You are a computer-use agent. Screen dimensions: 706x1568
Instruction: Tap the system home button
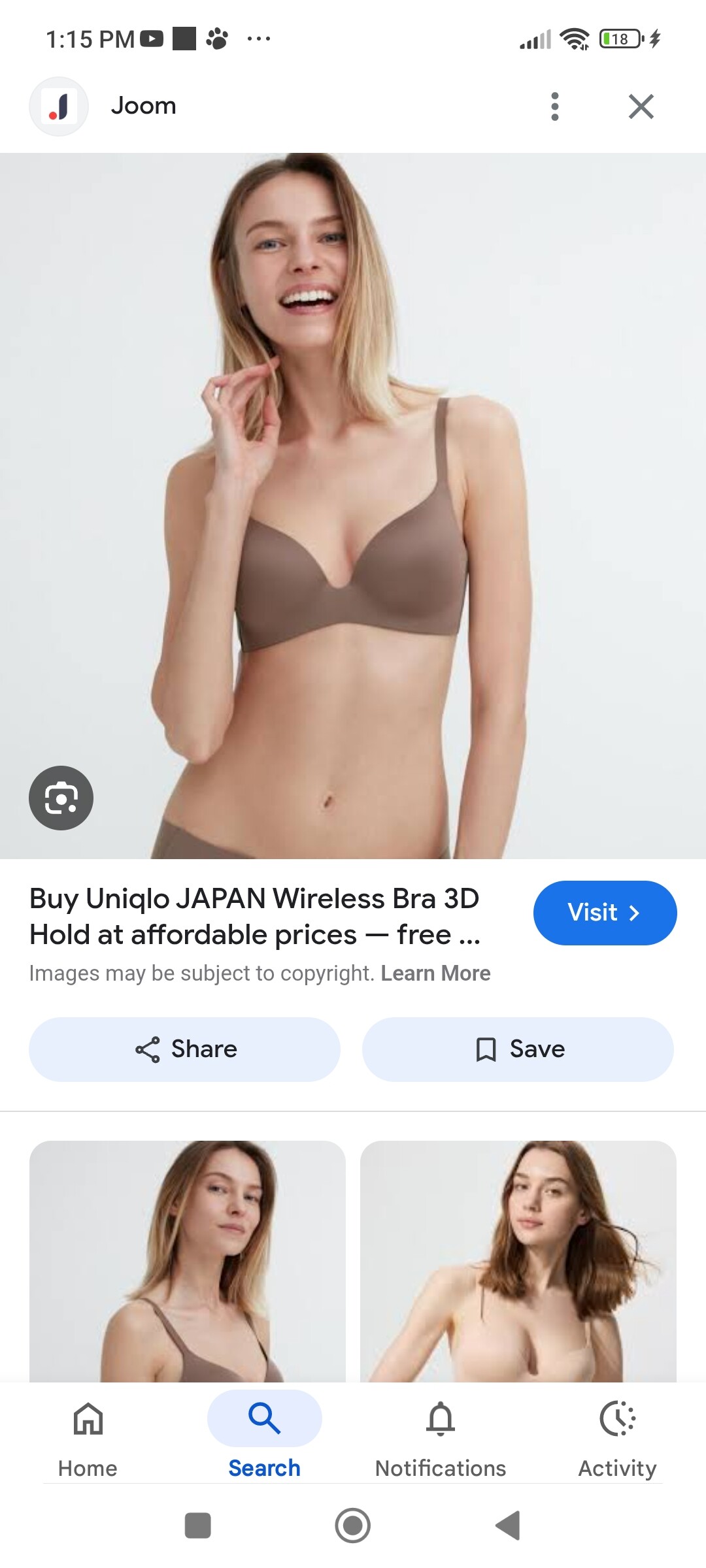(x=353, y=1526)
